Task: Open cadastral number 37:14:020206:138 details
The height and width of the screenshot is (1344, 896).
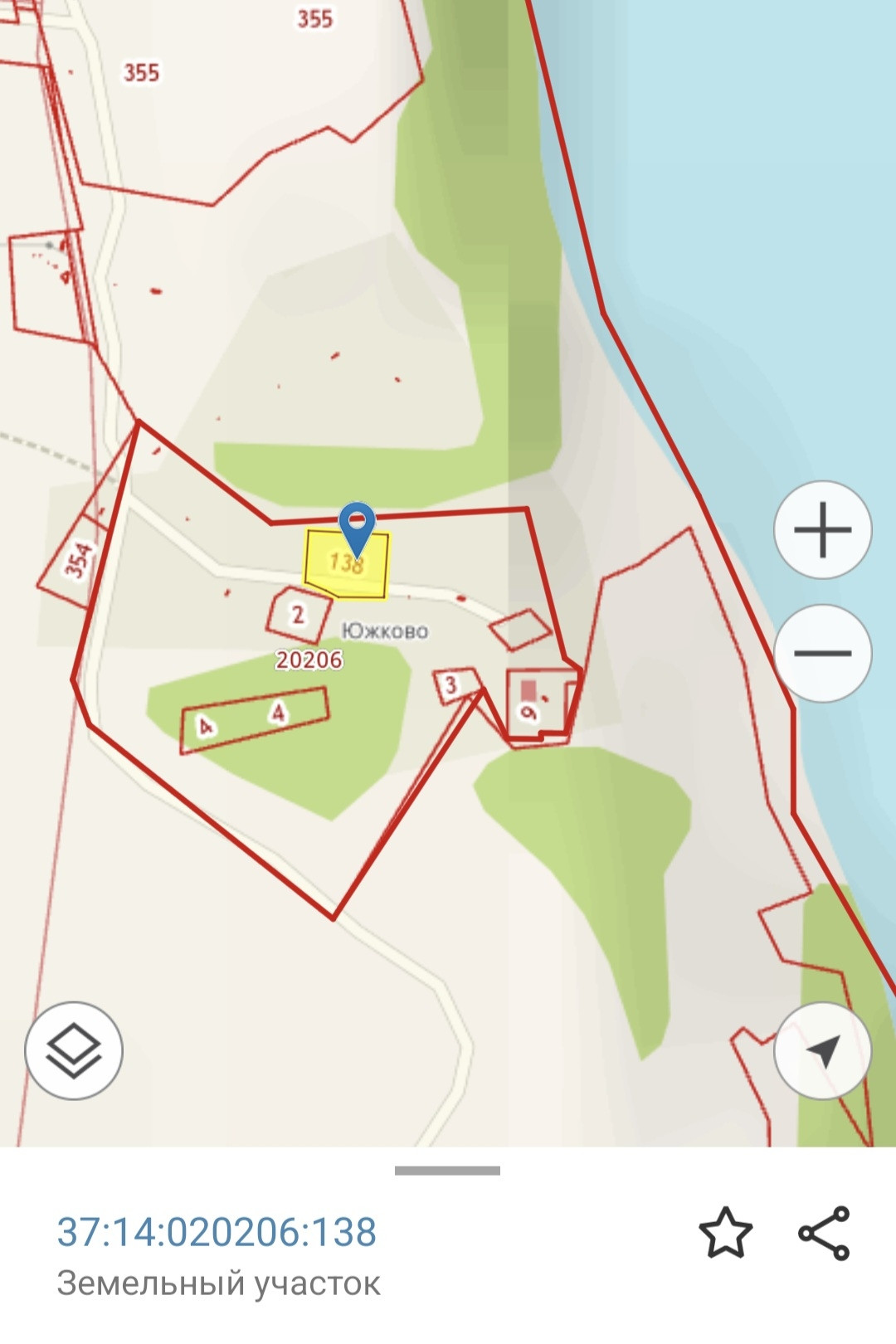Action: [217, 1232]
